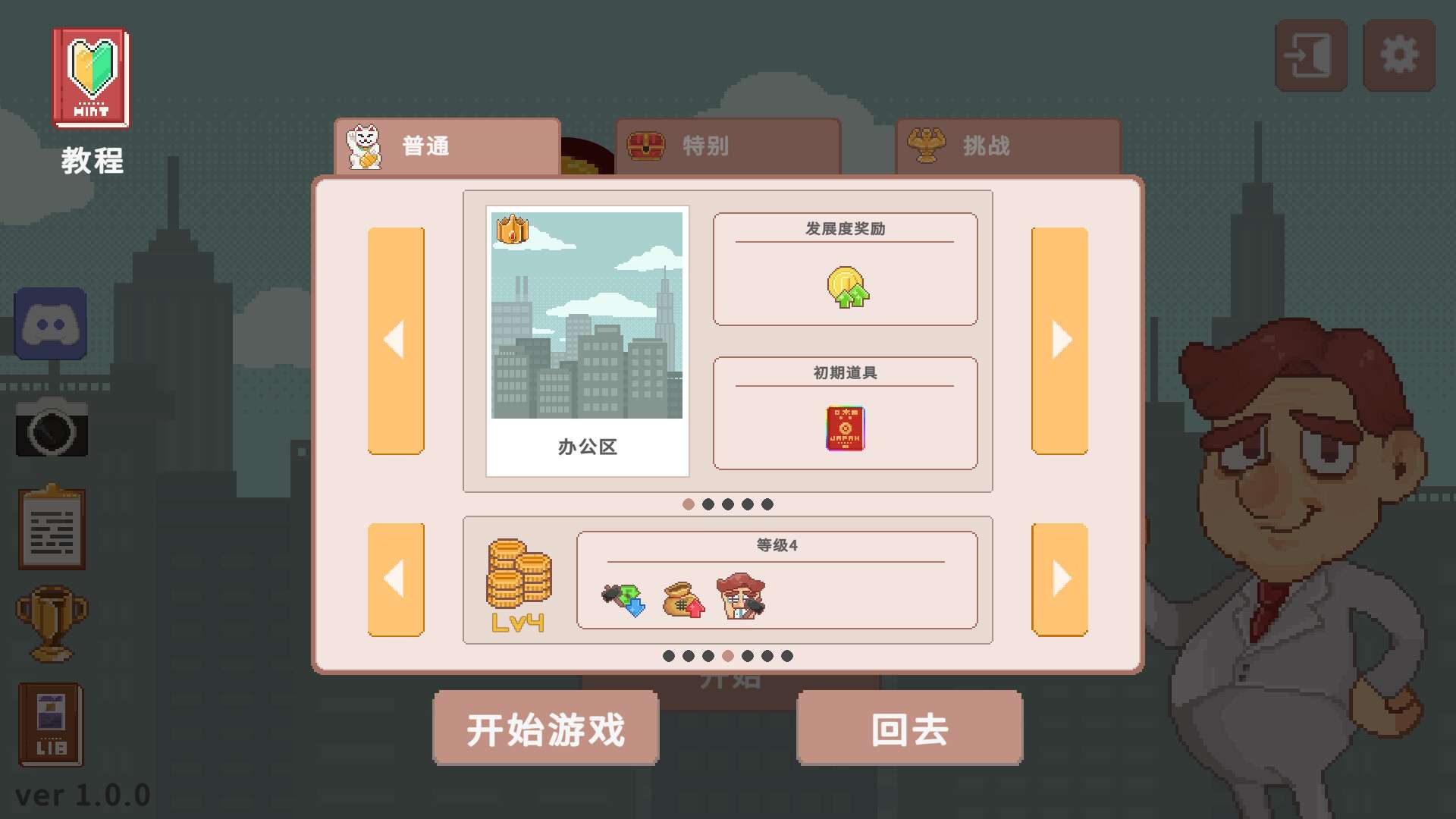Screen dimensions: 1456x819
Task: View the trophy achievements
Action: [x=52, y=623]
